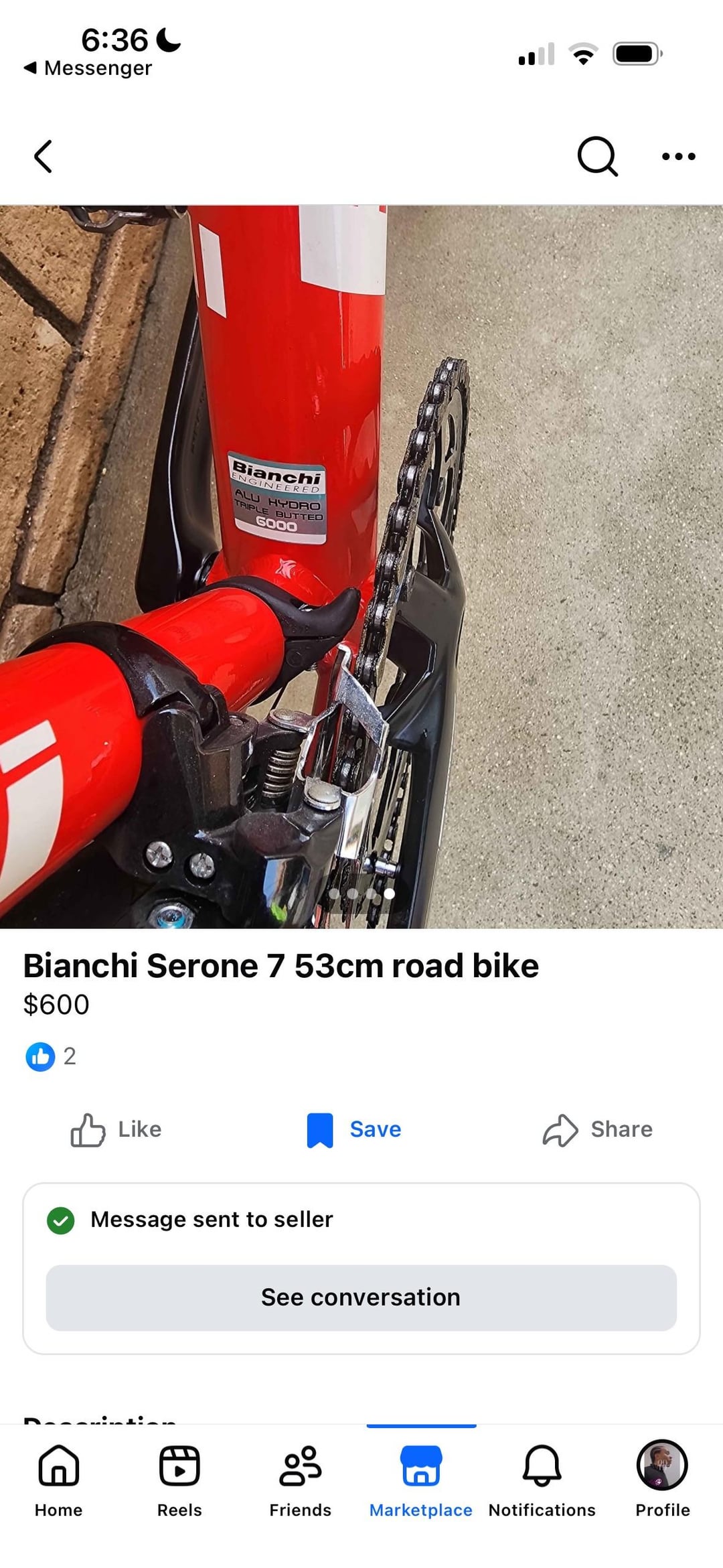Share this road bike listing
The image size is (723, 1568).
pyautogui.click(x=597, y=1129)
